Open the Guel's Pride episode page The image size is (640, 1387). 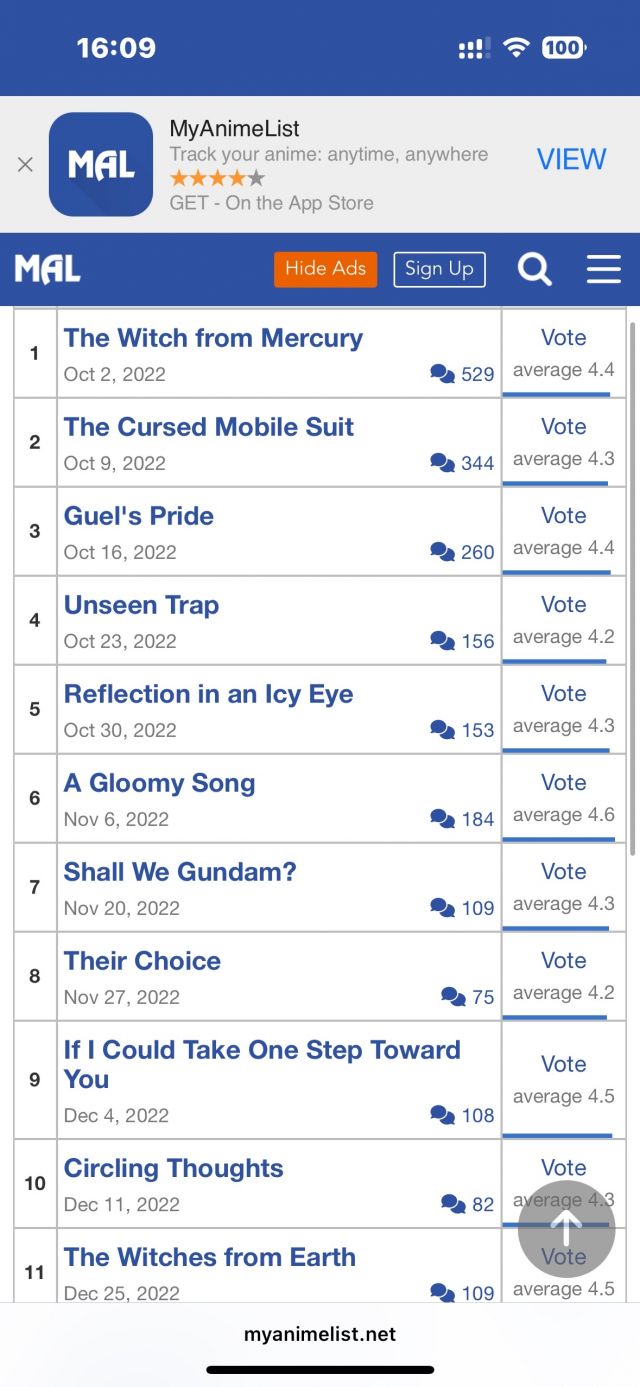click(x=139, y=516)
